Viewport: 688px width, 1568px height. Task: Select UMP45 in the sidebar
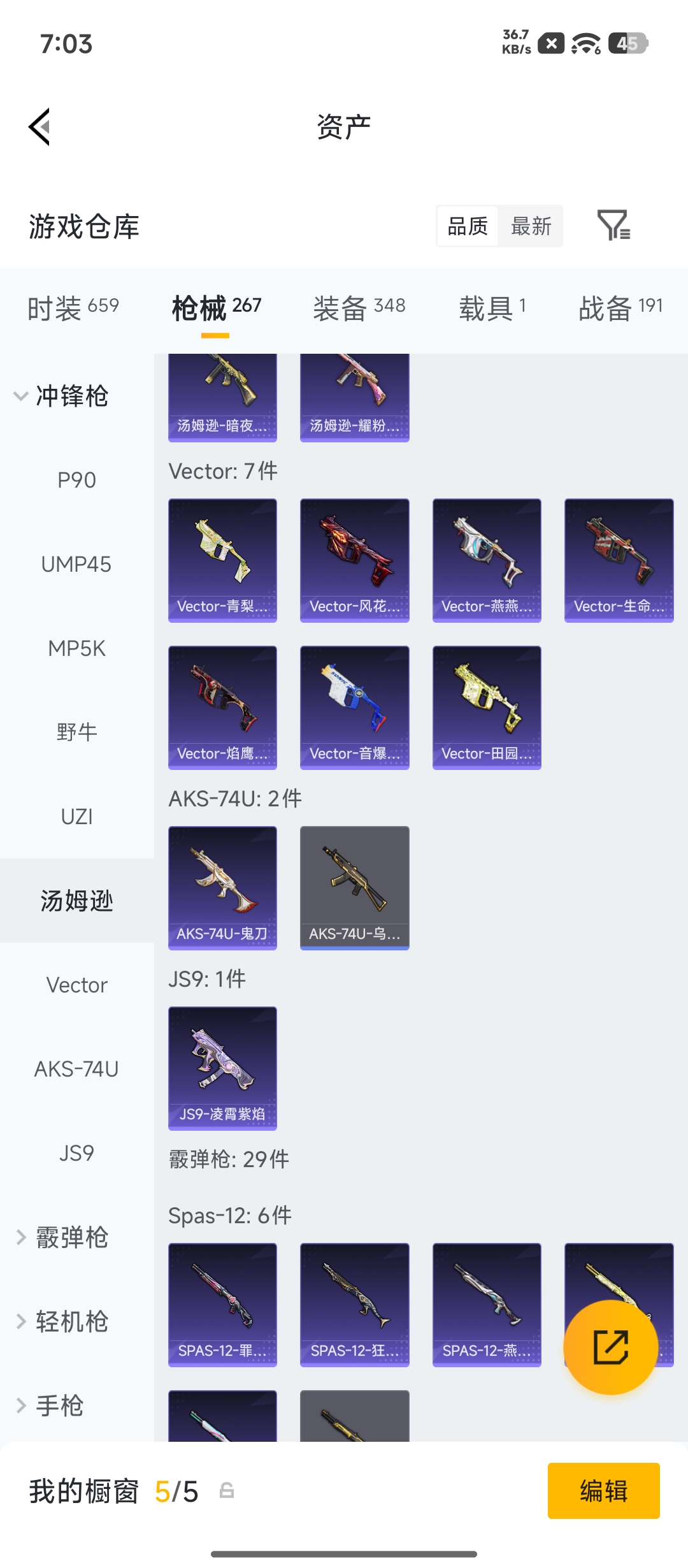click(x=76, y=564)
